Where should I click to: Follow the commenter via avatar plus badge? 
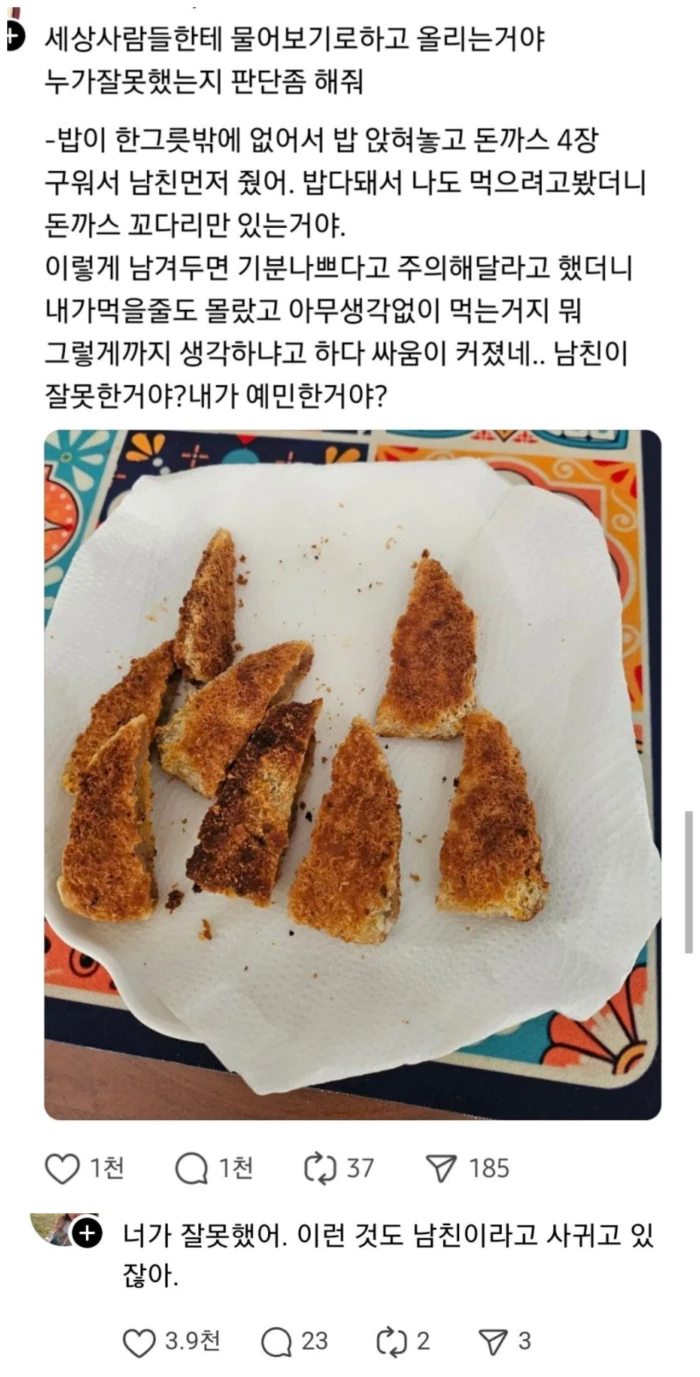tap(87, 1235)
